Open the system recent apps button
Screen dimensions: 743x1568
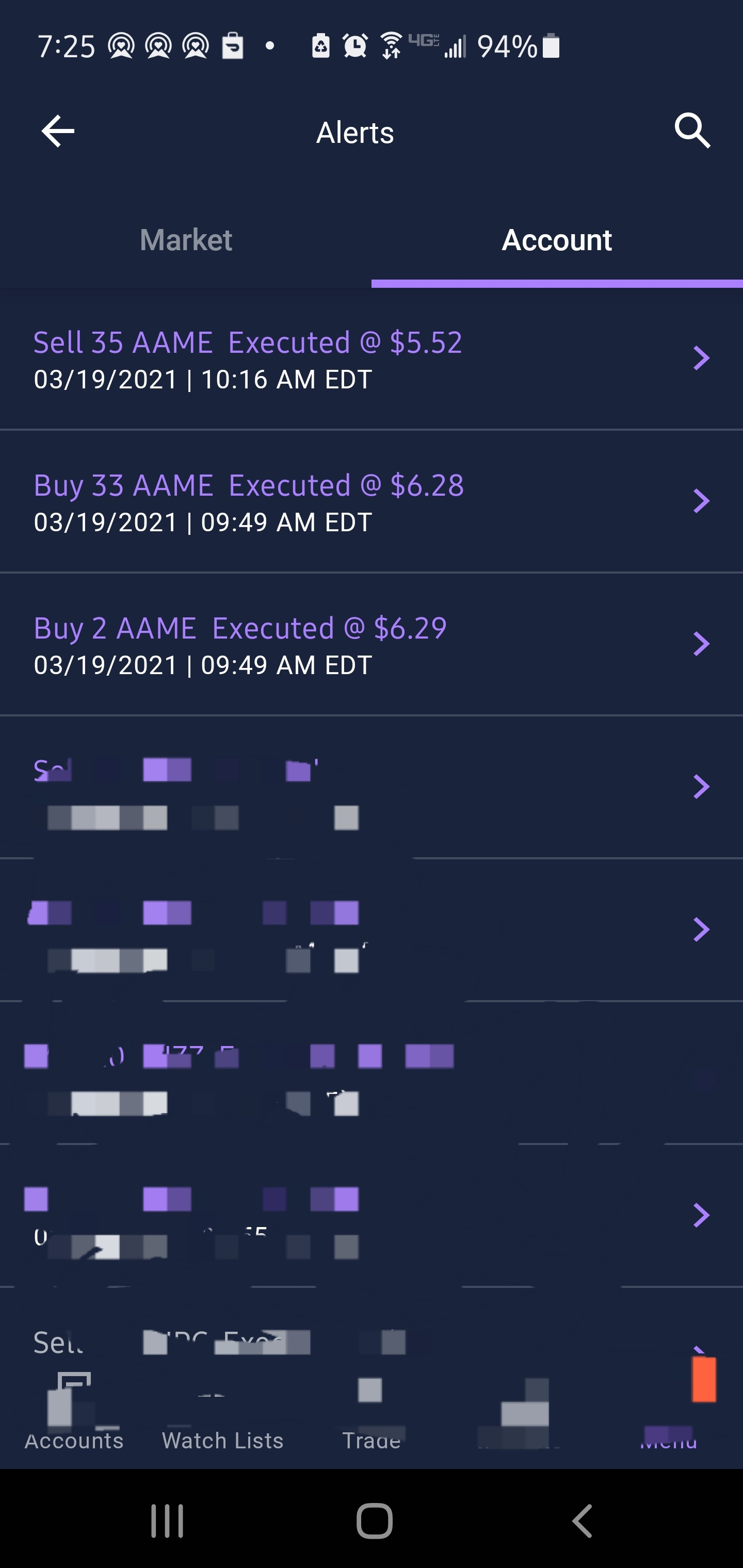167,1520
